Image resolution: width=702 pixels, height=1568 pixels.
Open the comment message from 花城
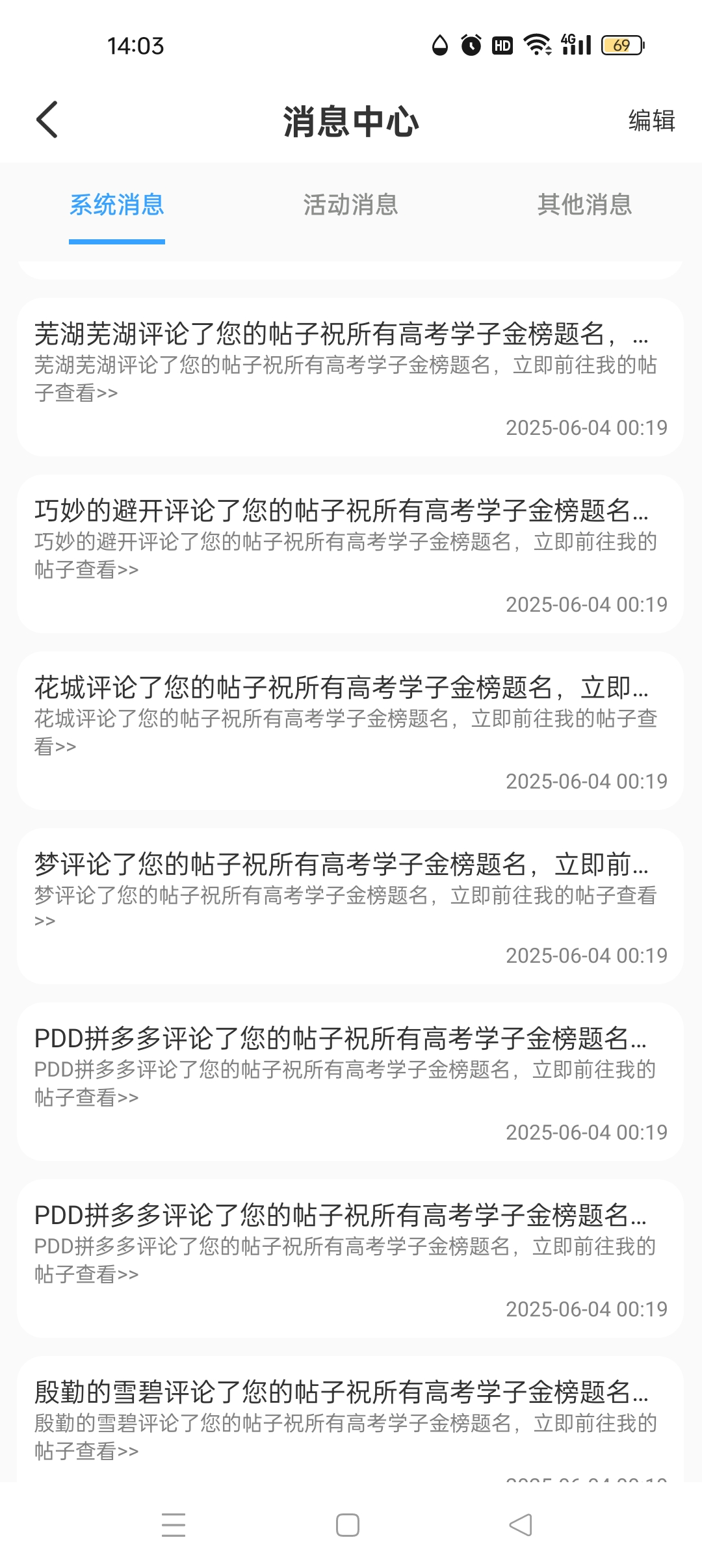coord(350,731)
